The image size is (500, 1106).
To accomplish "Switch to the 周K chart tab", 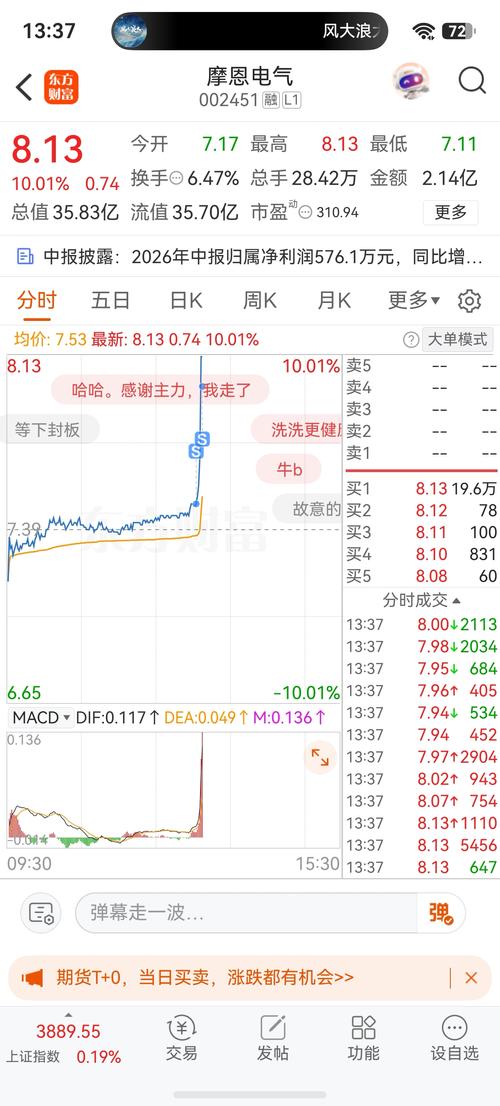I will [260, 301].
